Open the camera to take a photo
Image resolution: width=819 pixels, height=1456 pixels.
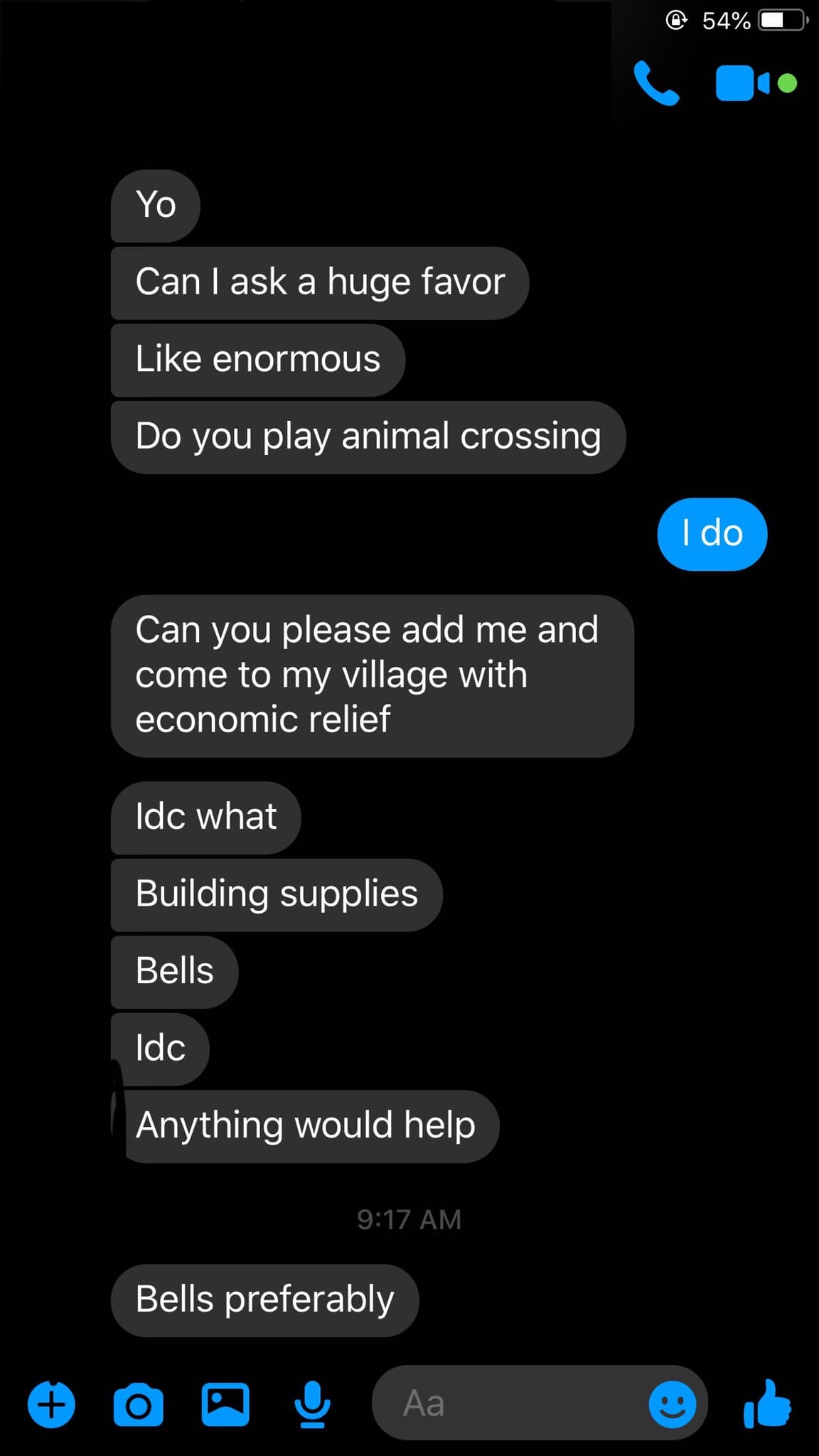(139, 1405)
